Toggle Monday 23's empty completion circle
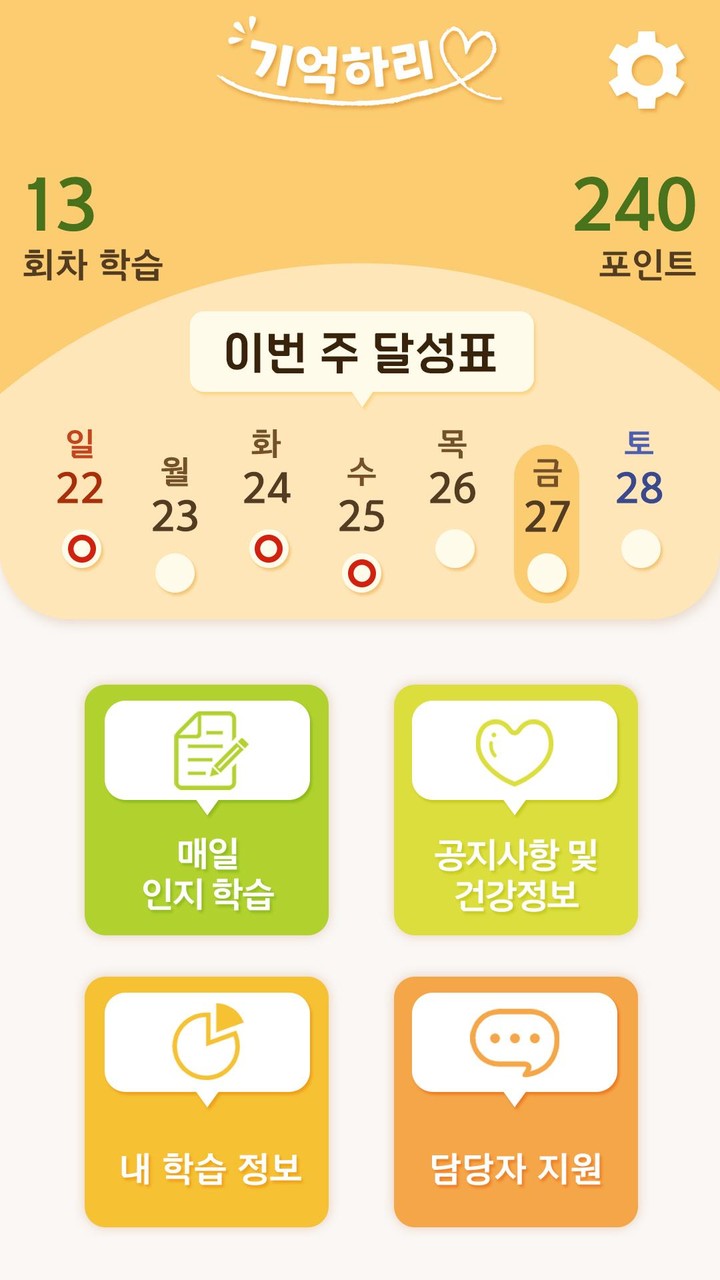 pos(176,573)
